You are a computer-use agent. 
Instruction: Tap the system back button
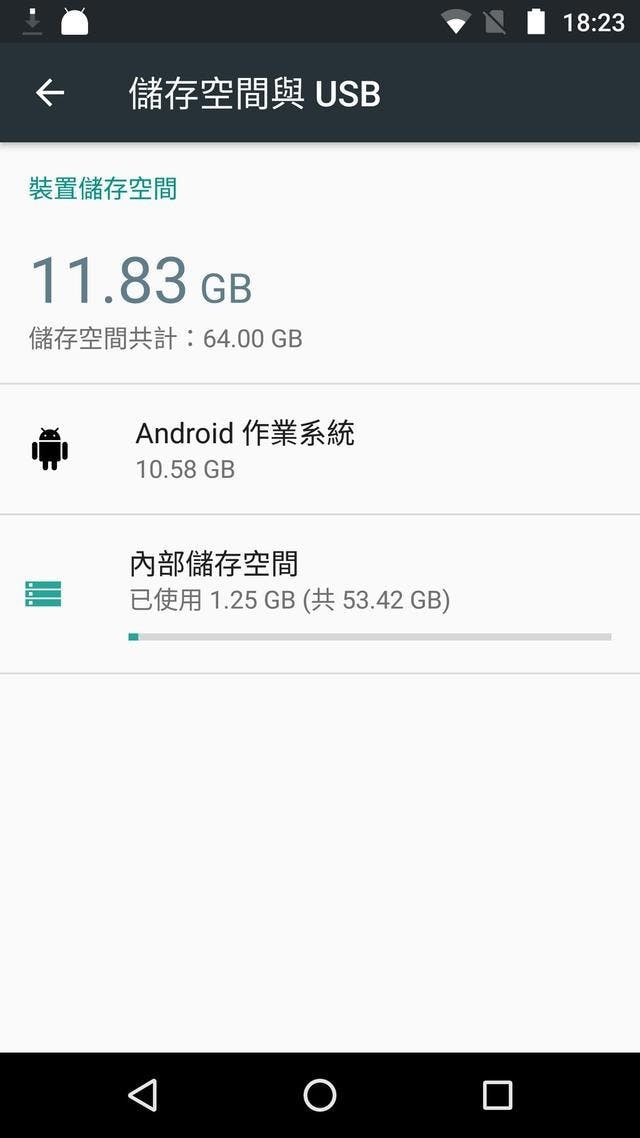[143, 1095]
